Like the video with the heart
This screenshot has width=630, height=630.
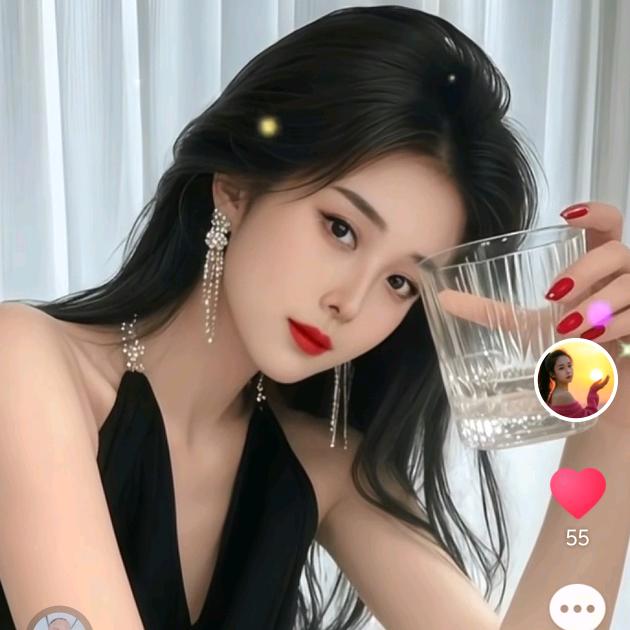(x=578, y=493)
